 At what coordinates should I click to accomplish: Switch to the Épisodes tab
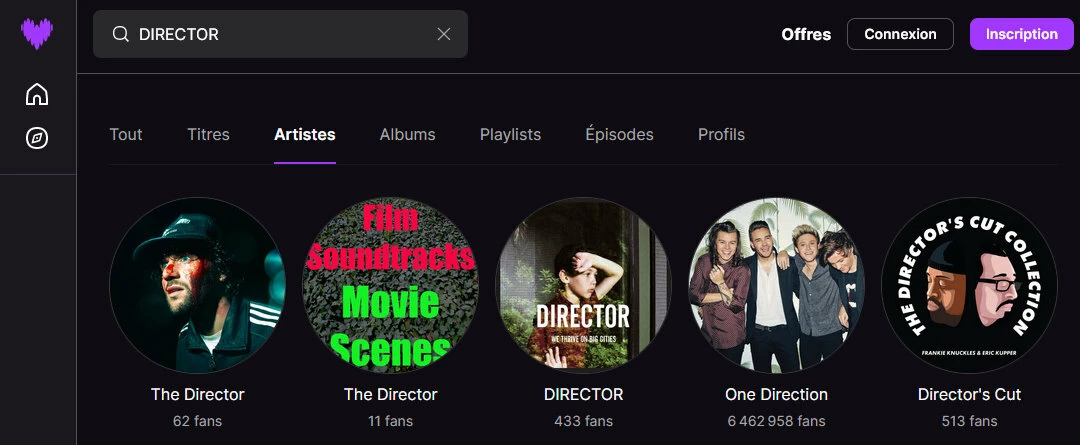[619, 134]
